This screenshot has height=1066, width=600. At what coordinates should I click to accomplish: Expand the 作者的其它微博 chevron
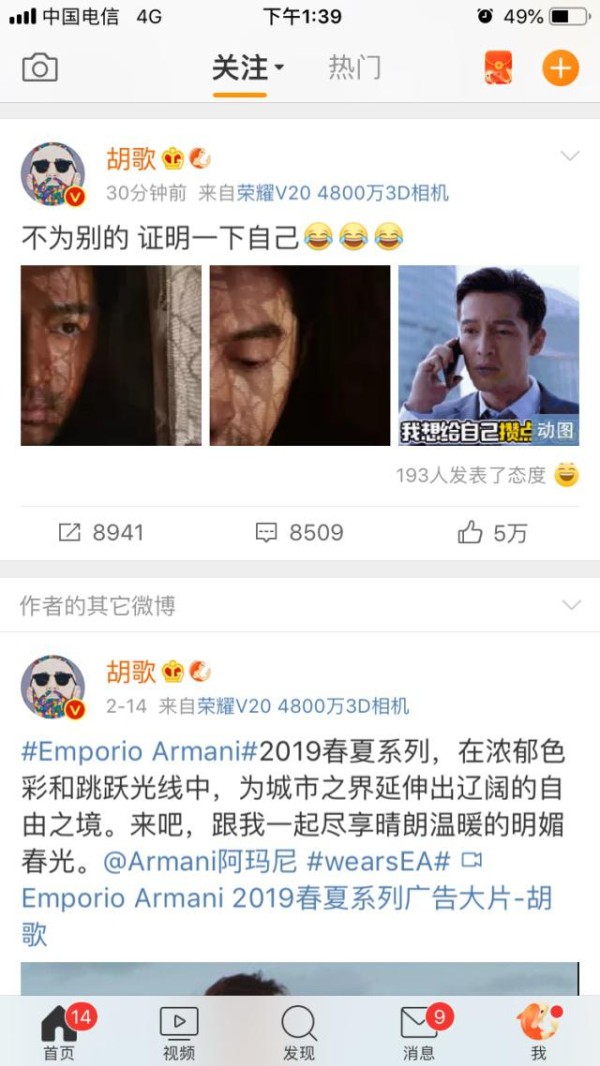(570, 605)
